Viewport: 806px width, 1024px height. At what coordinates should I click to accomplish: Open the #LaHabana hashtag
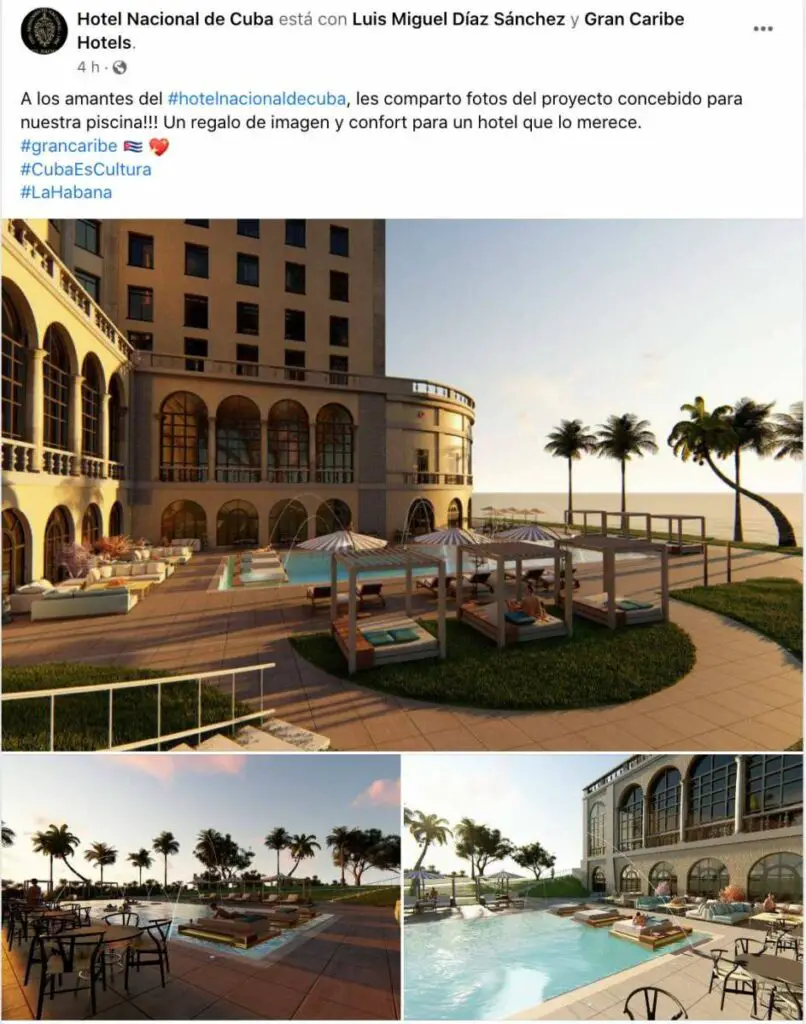[65, 192]
